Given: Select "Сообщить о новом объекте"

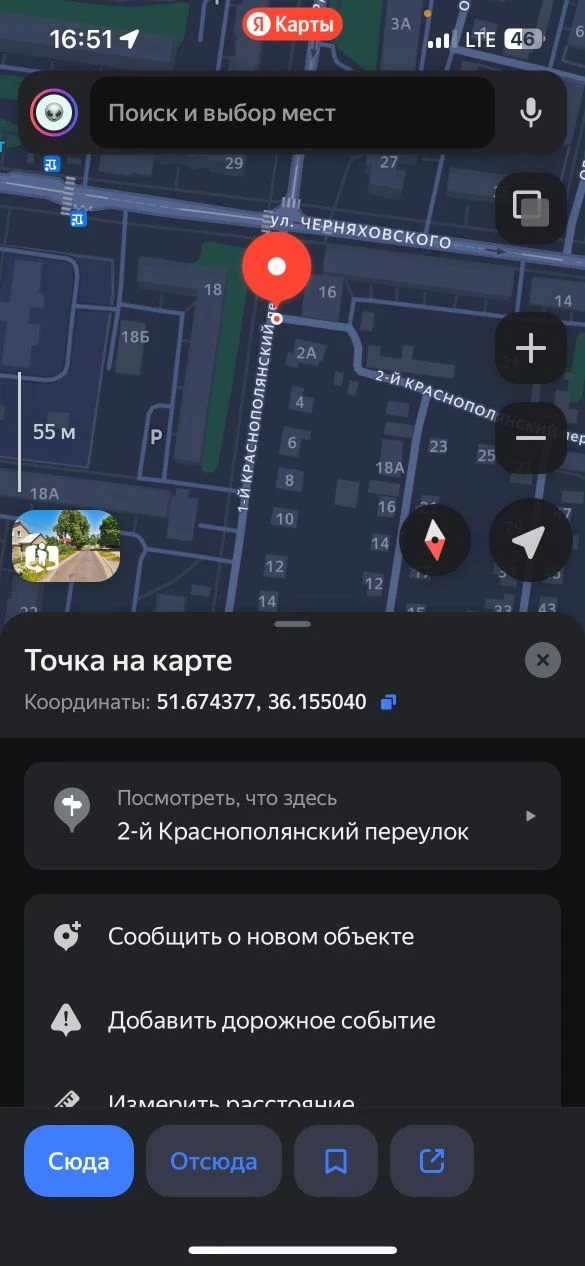Looking at the screenshot, I should coord(292,937).
